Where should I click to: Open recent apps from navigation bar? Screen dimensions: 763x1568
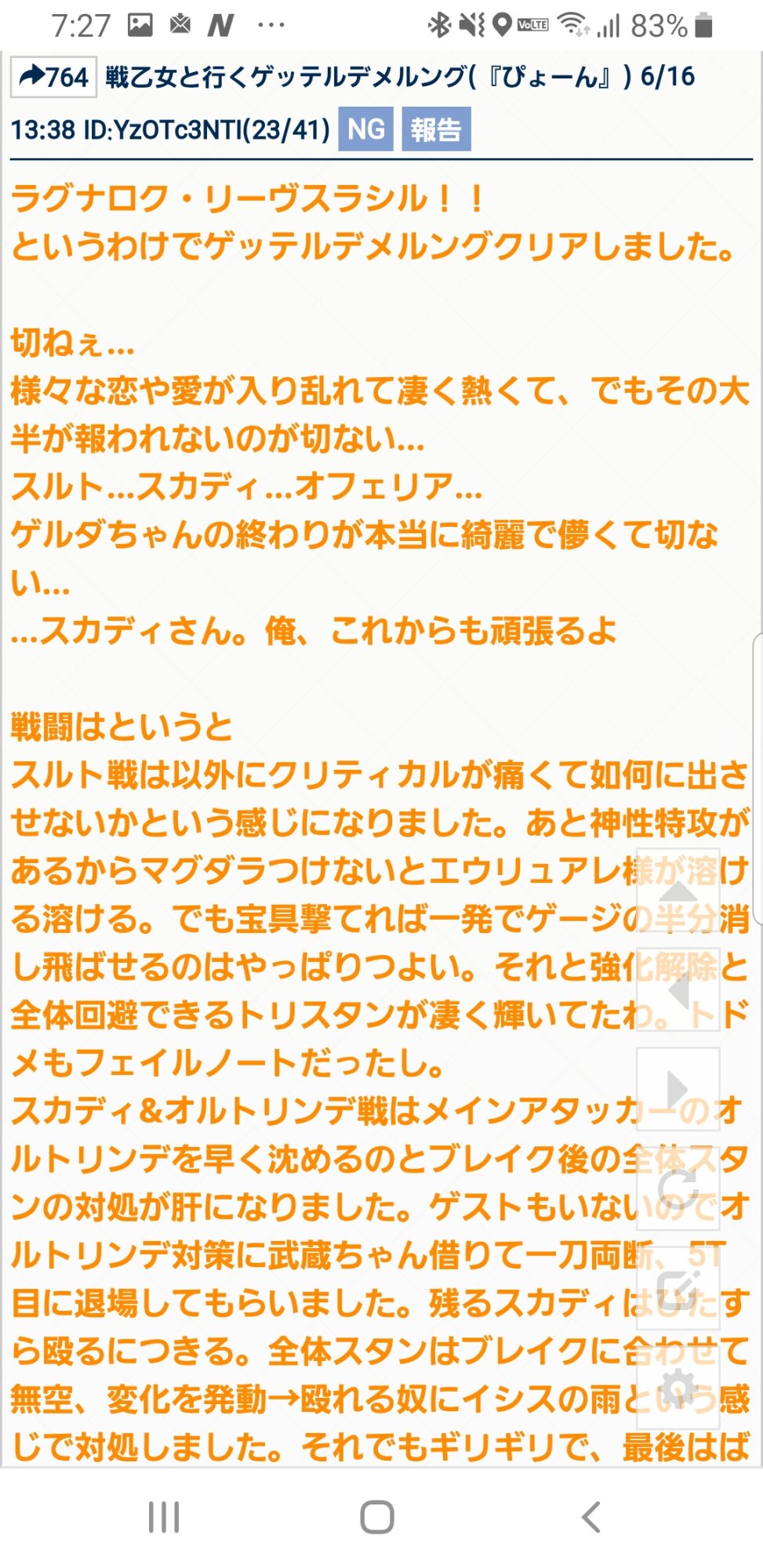tap(164, 1517)
